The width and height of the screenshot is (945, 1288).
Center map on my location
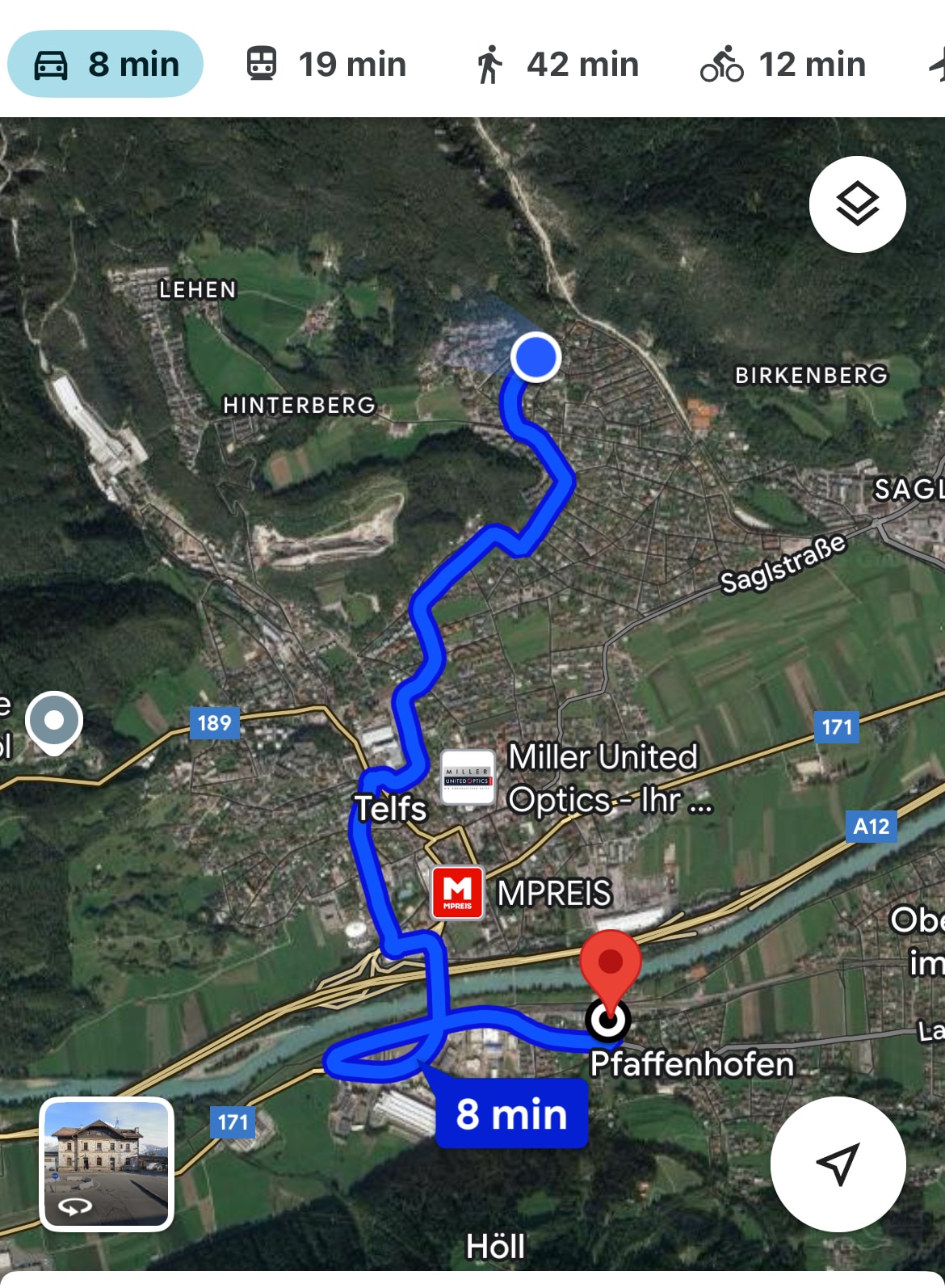click(838, 1164)
